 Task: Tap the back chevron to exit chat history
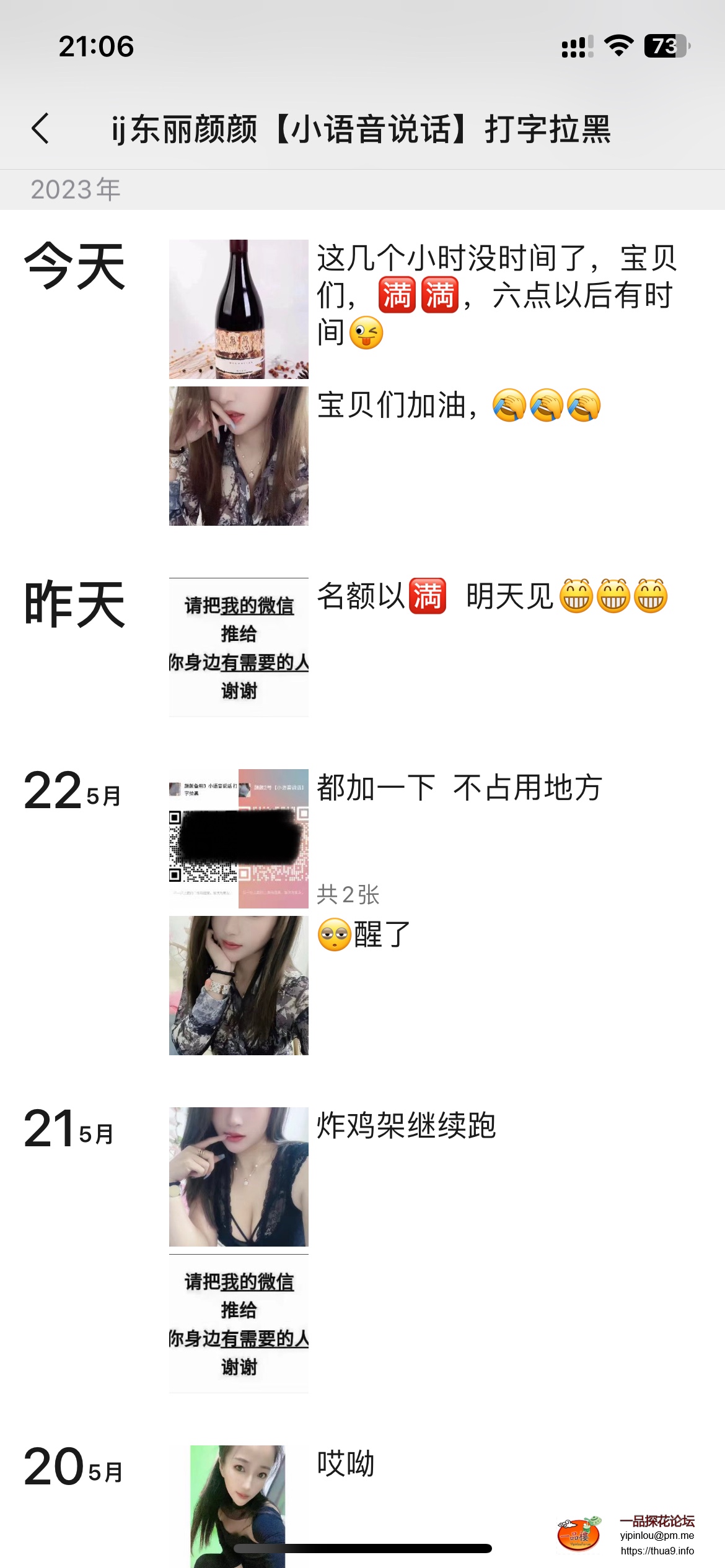click(40, 128)
